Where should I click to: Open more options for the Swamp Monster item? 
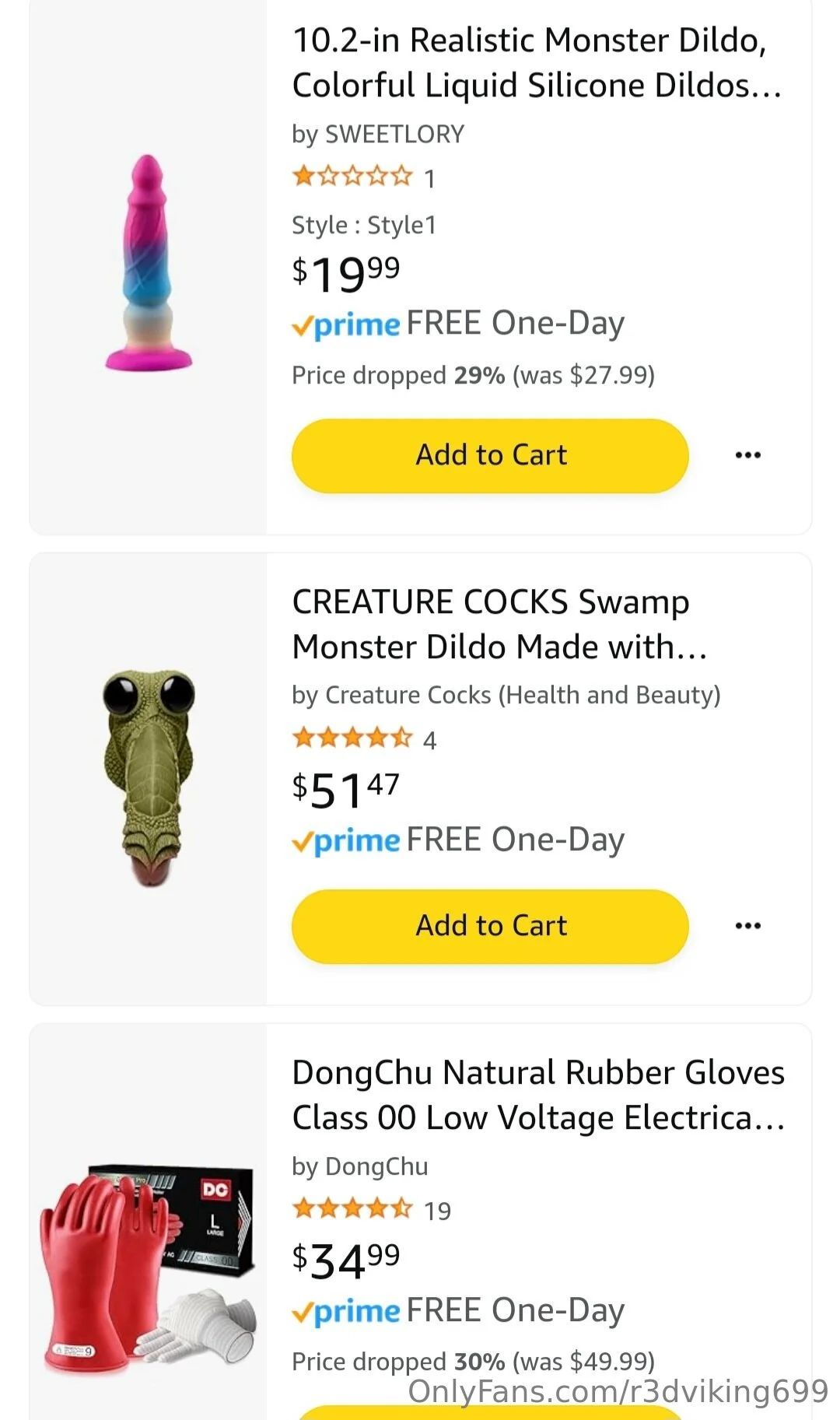pyautogui.click(x=747, y=926)
